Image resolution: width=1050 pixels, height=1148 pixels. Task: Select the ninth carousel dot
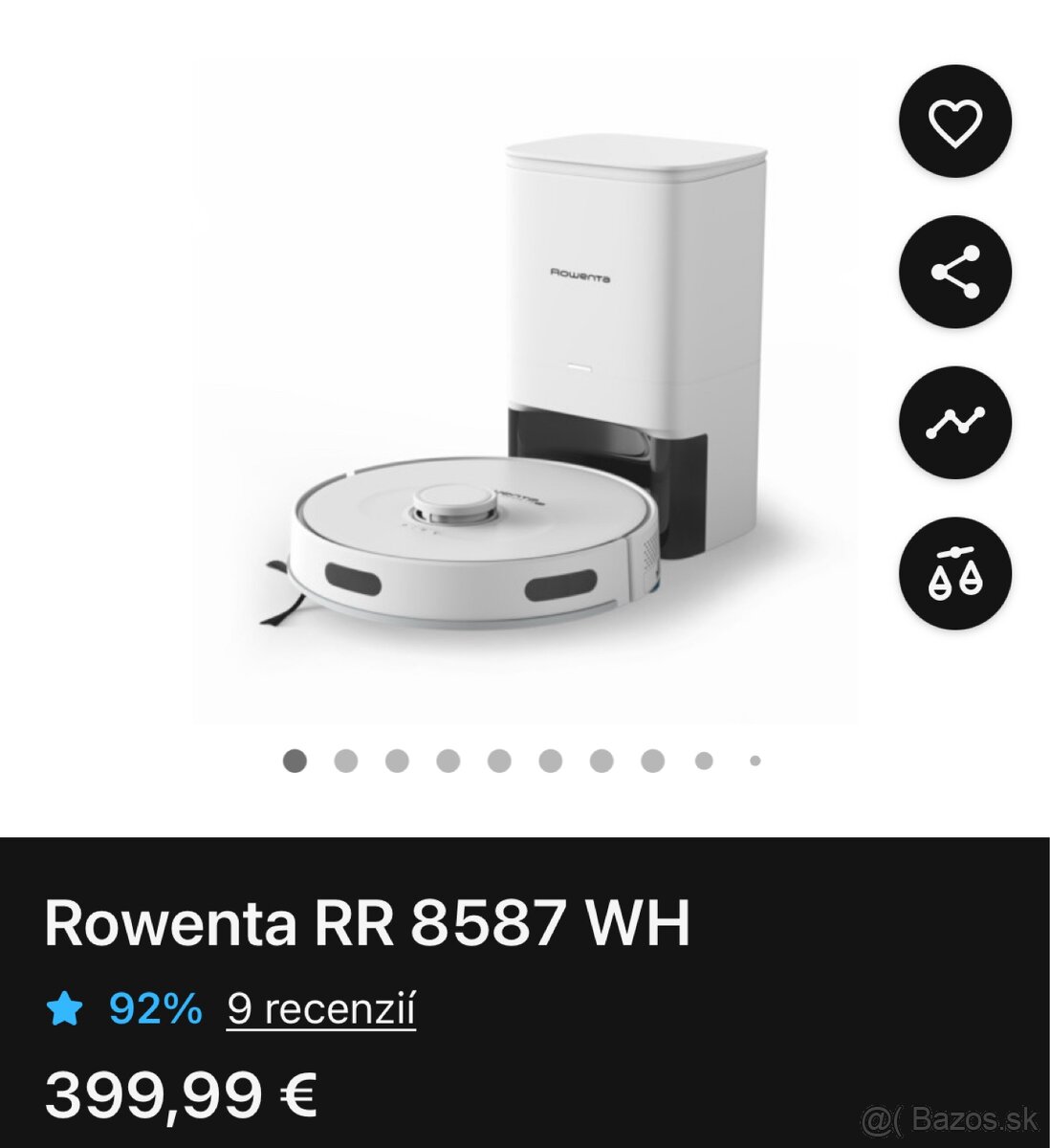pos(701,760)
